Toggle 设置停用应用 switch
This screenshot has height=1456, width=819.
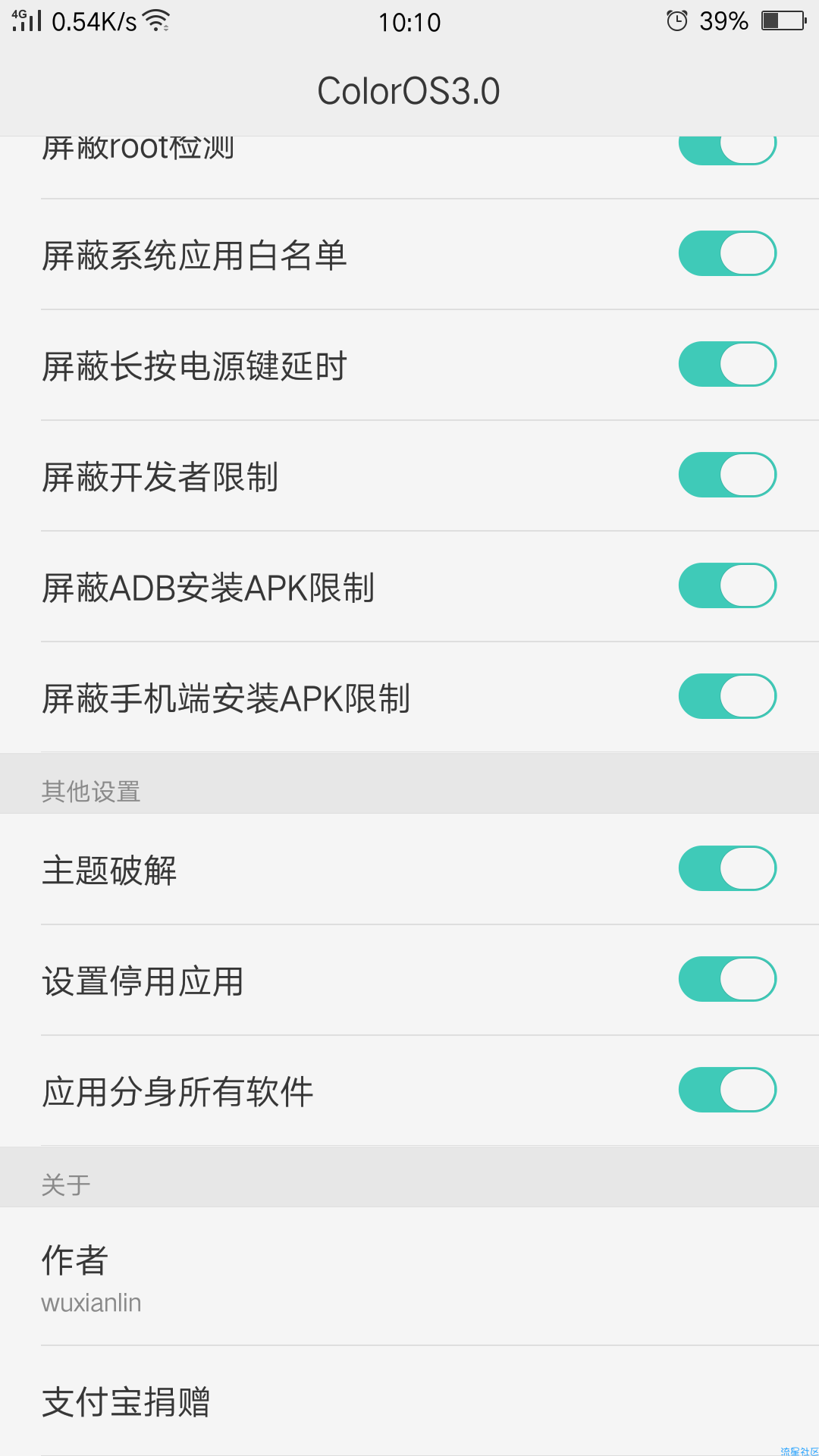click(727, 979)
